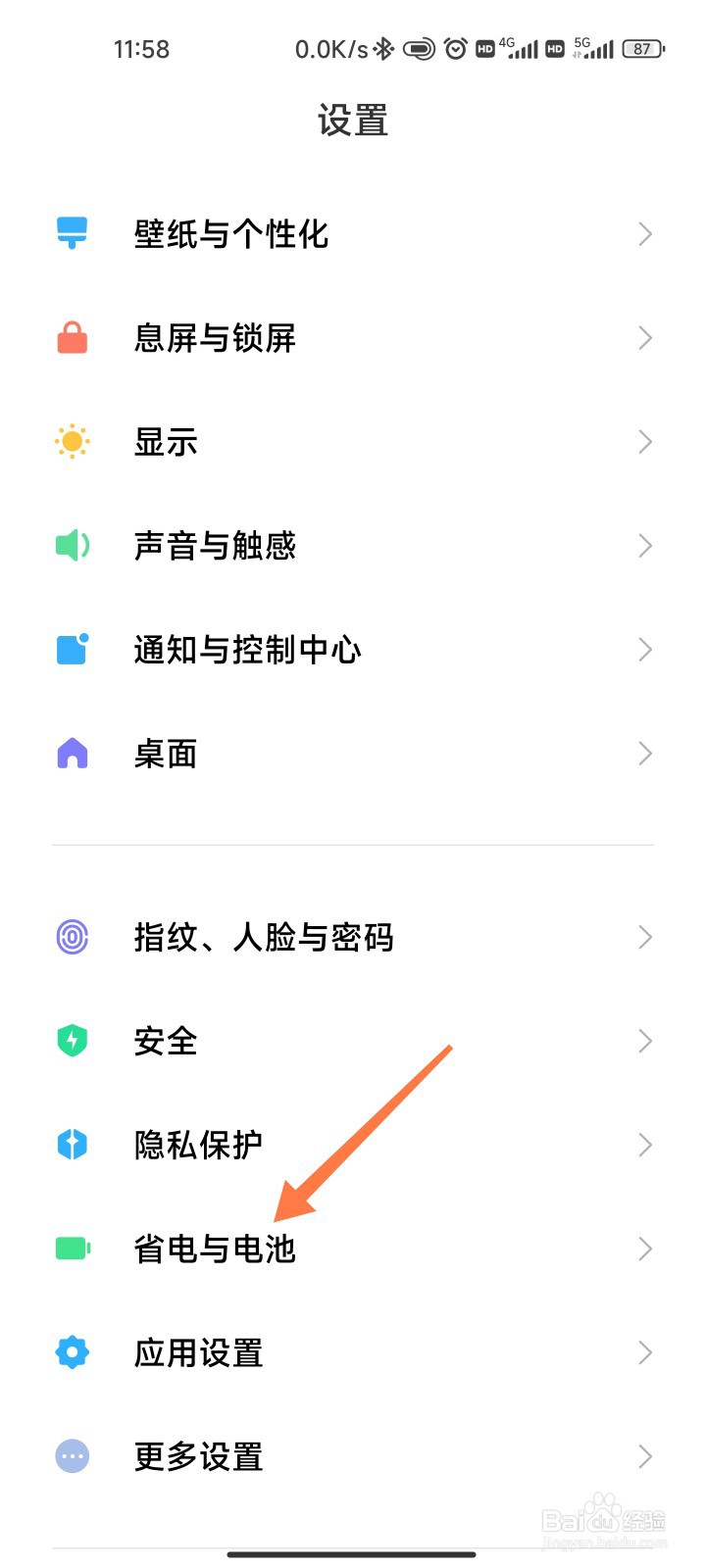Image resolution: width=706 pixels, height=1568 pixels.
Task: Open 通知与控制中心 row
Action: (x=353, y=650)
